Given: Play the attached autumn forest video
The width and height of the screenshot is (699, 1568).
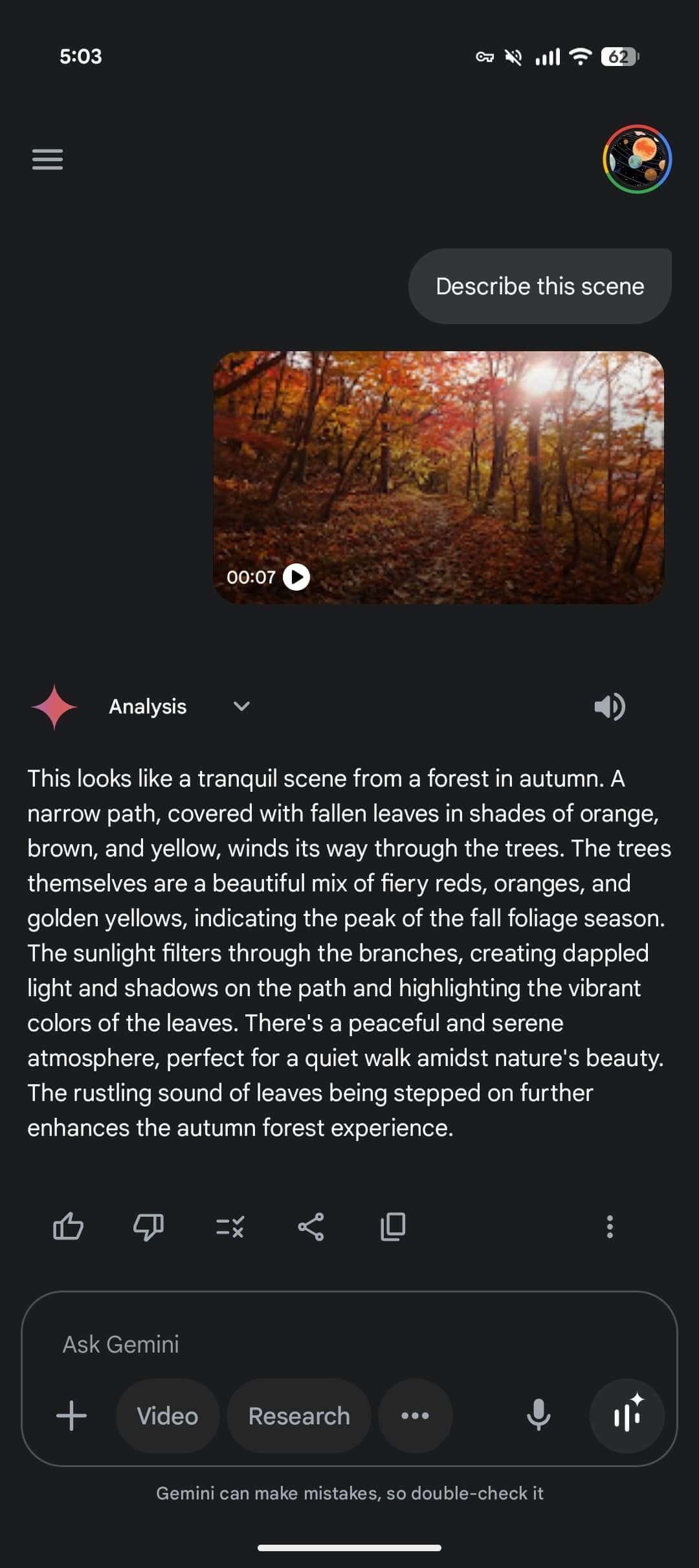Looking at the screenshot, I should point(296,577).
